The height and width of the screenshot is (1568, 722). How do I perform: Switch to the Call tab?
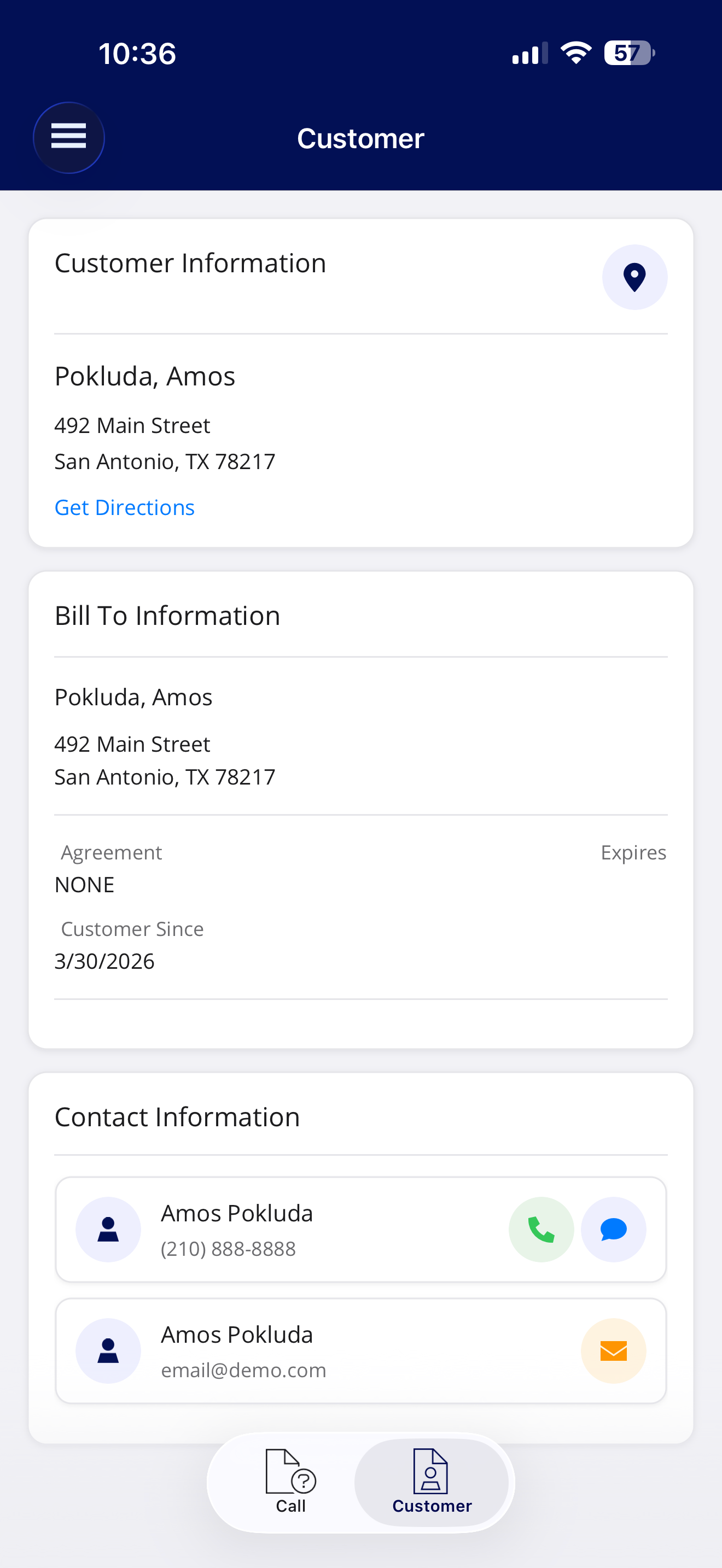pos(290,1482)
